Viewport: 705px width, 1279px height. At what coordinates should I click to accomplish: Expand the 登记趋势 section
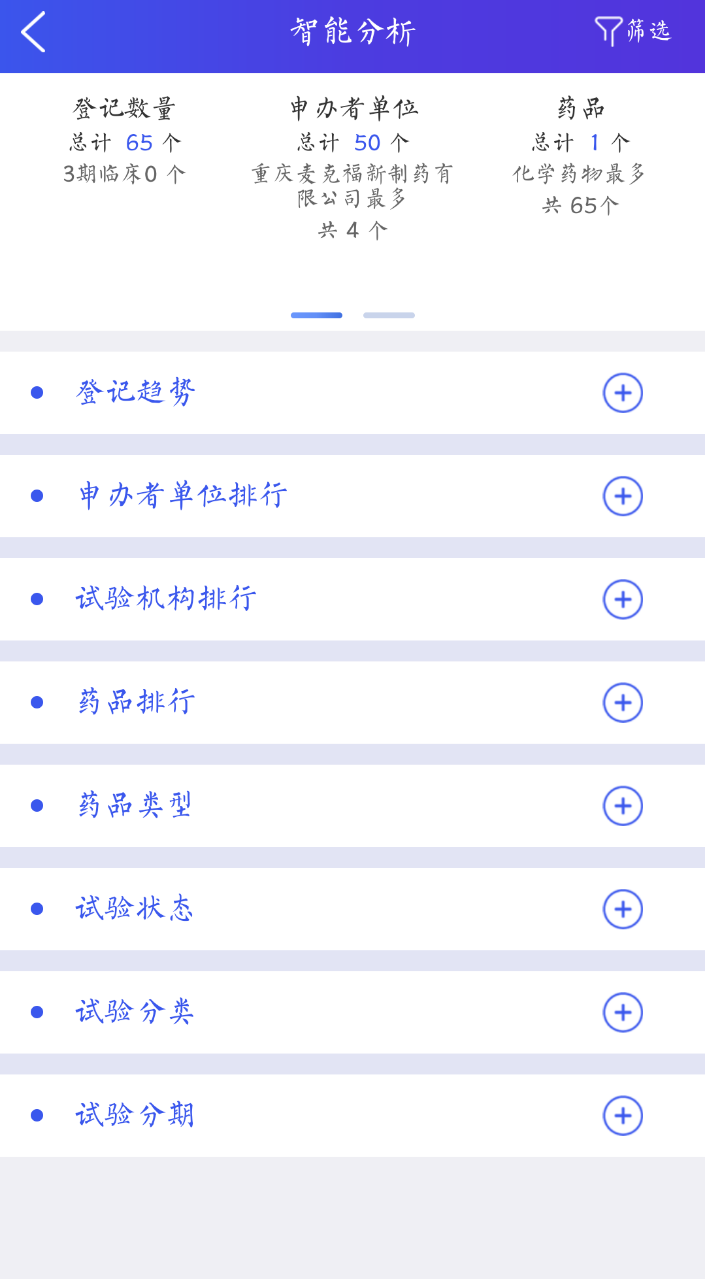pyautogui.click(x=622, y=393)
